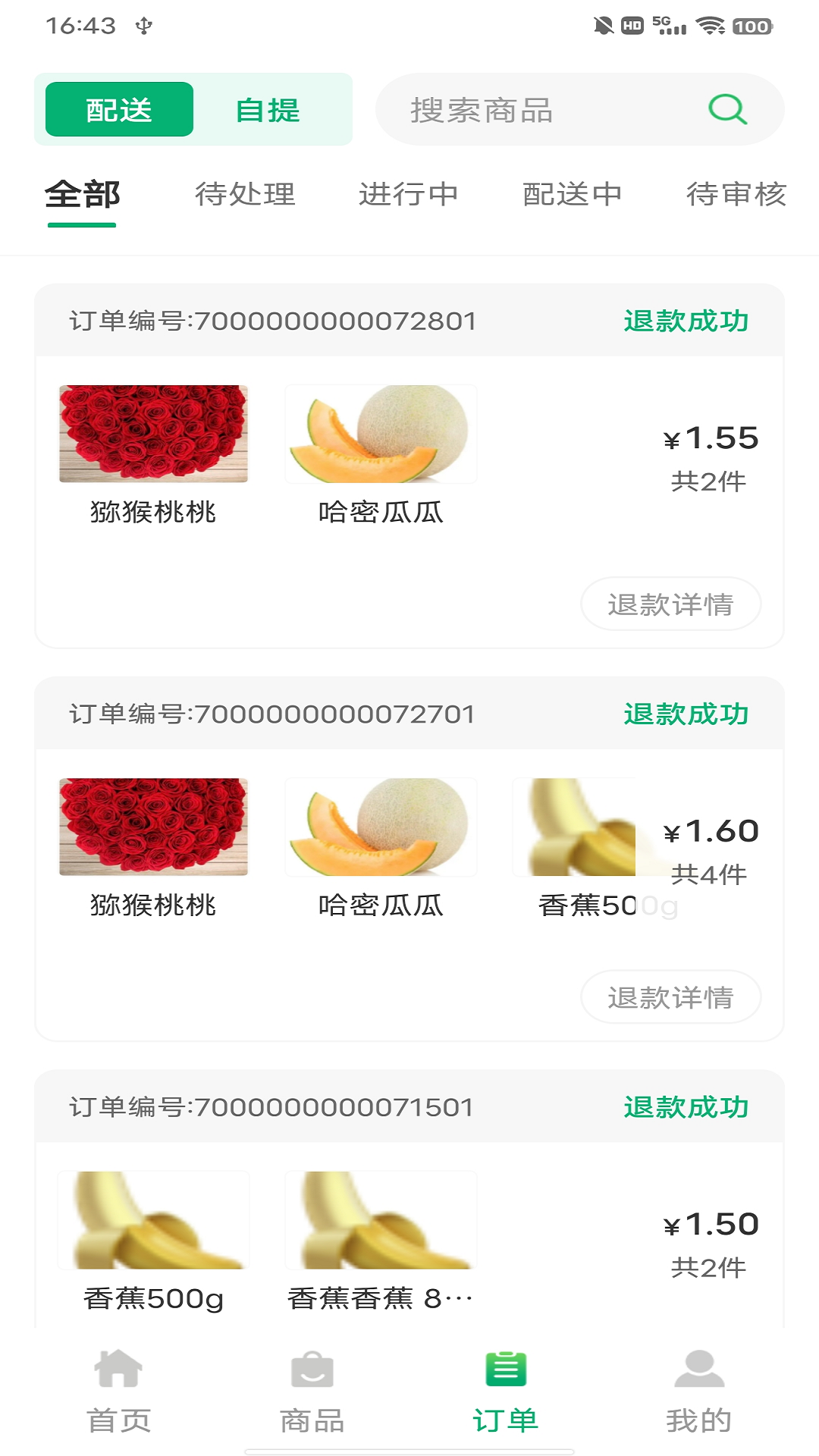Screen dimensions: 819x1456
Task: Tap the 哈密瓜瓜 melon image in second order
Action: click(381, 827)
